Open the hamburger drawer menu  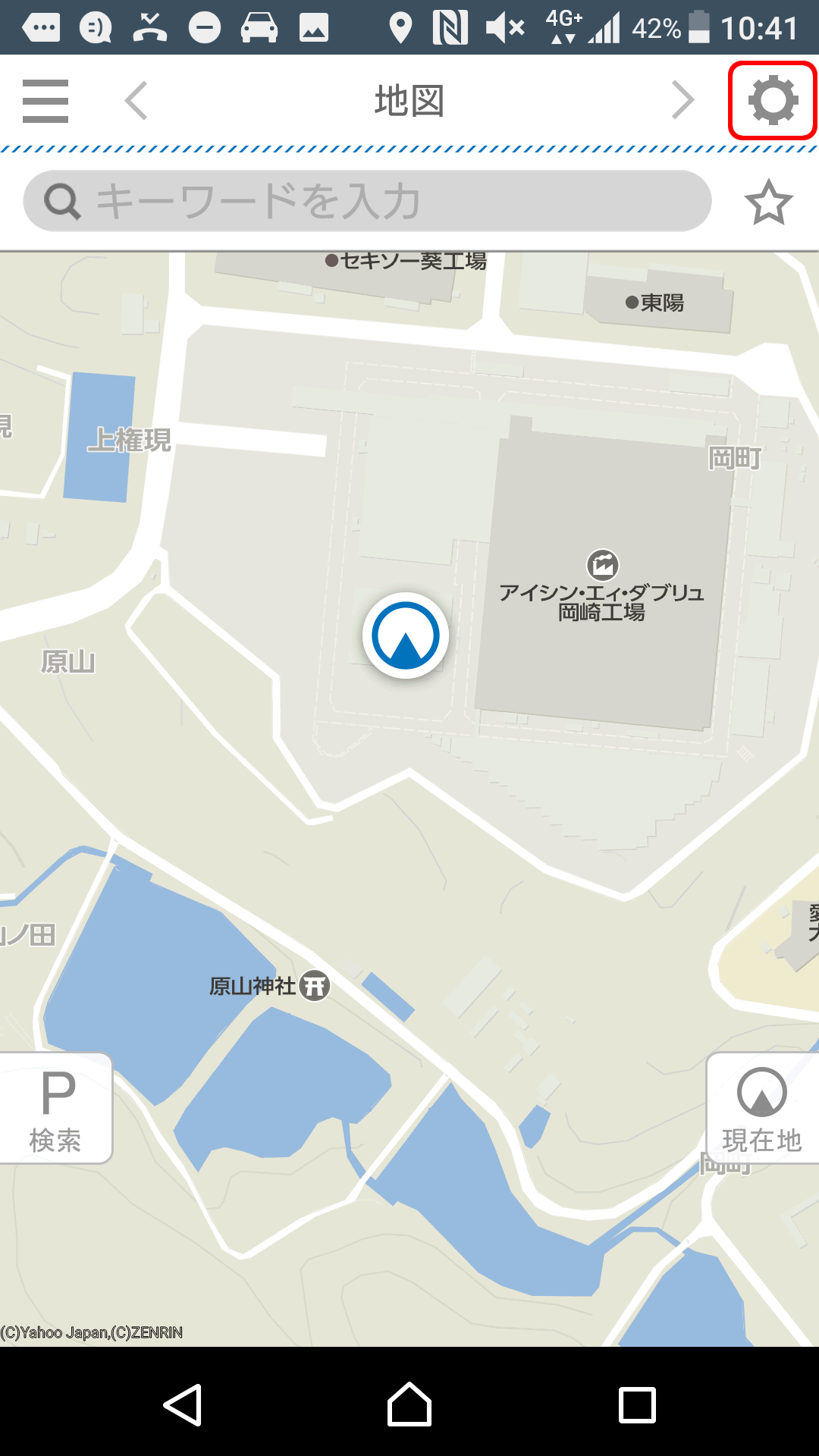click(45, 101)
